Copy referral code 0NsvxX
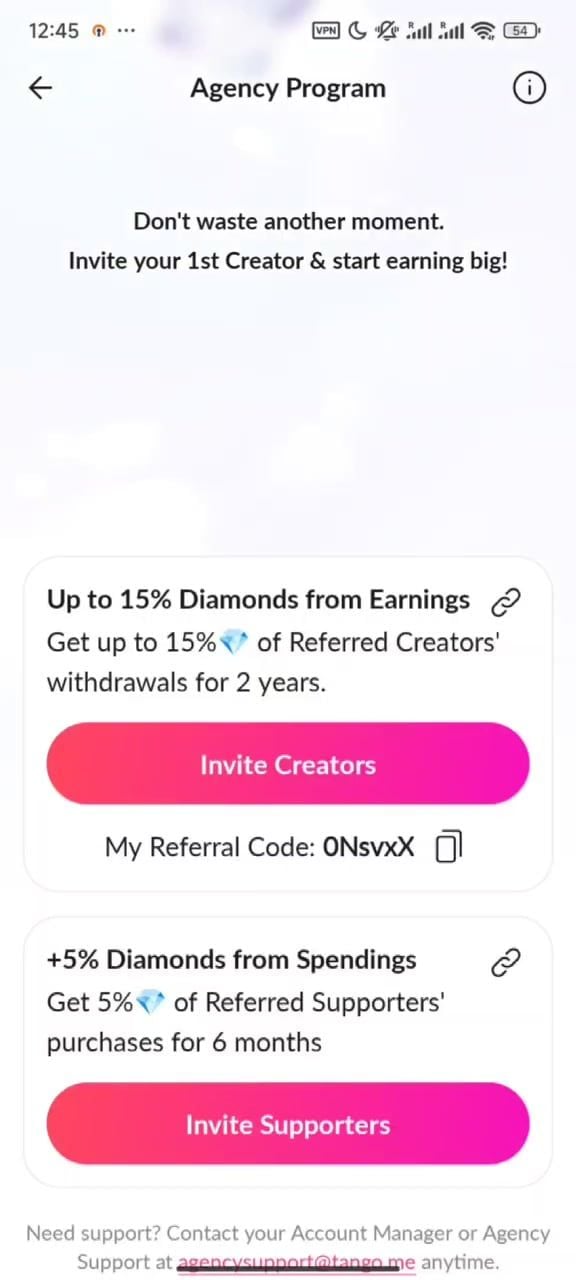Screen dimensions: 576x1280 (x=449, y=847)
